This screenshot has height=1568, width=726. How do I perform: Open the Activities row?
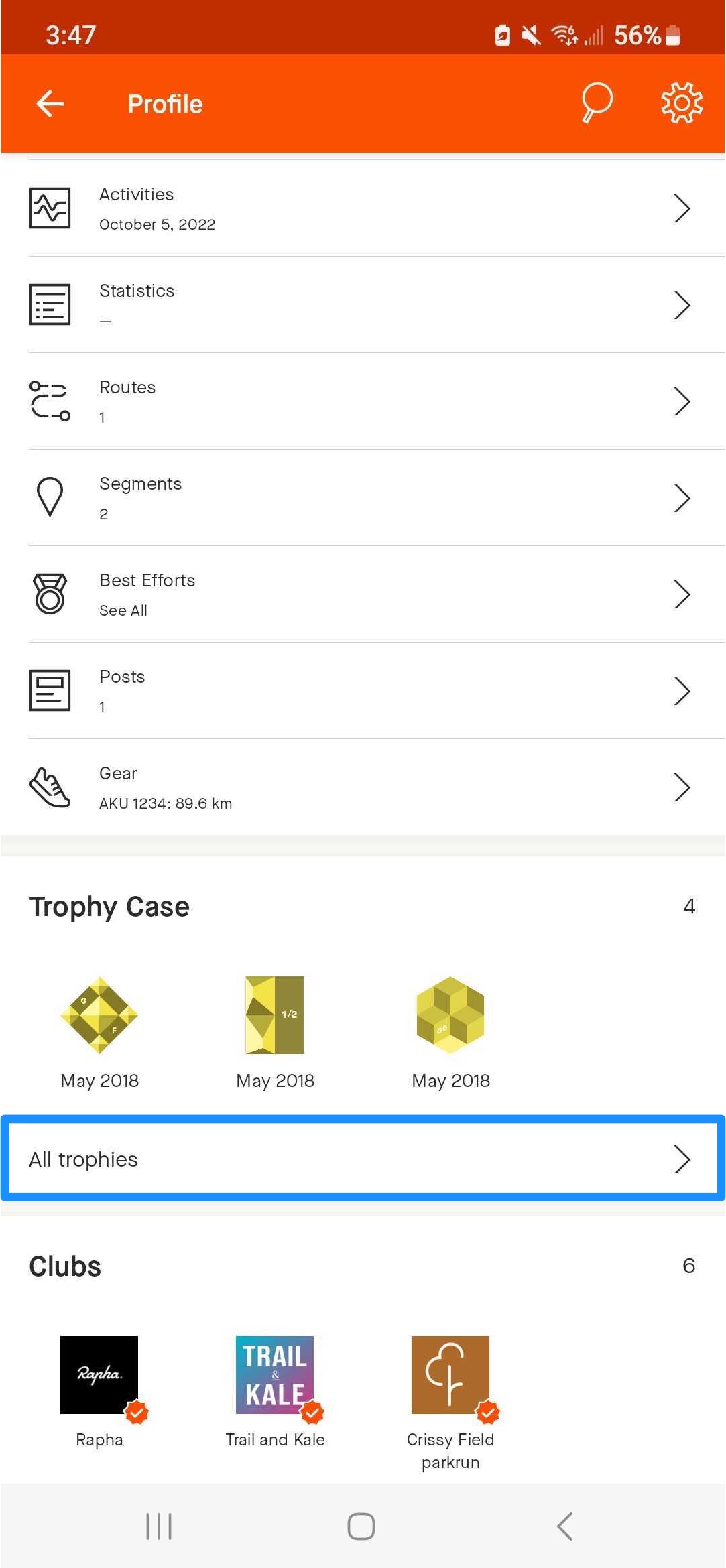click(363, 208)
